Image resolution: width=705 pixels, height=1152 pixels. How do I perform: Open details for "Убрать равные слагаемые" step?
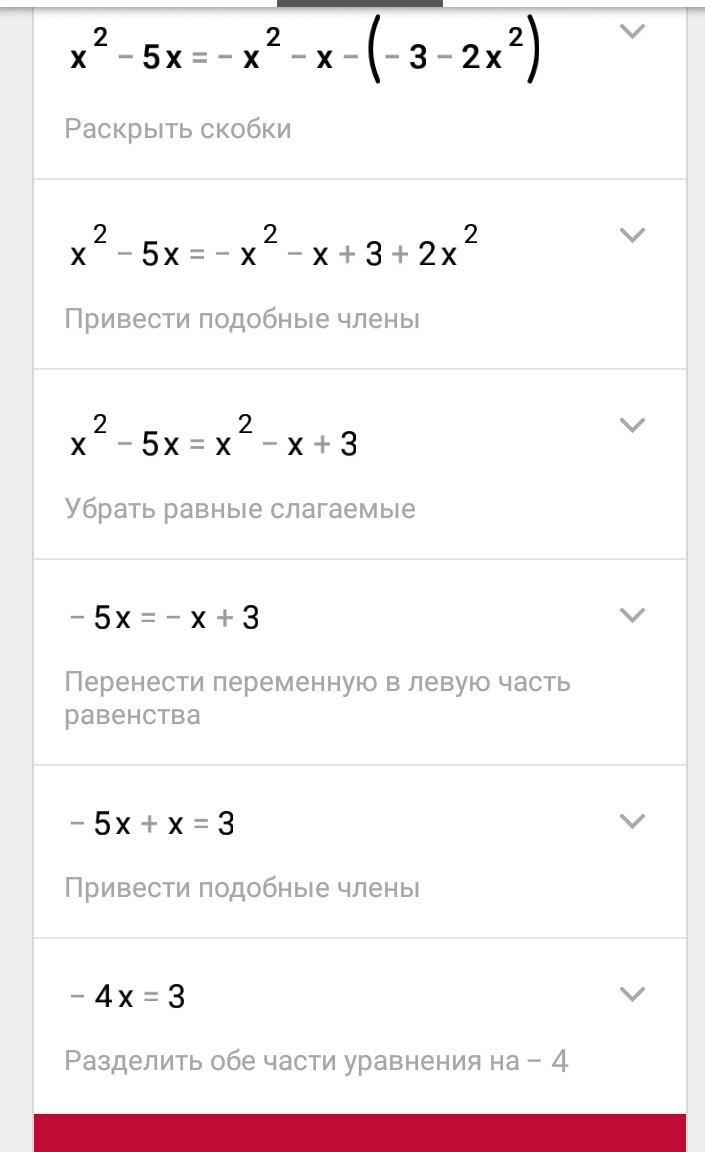[x=632, y=426]
